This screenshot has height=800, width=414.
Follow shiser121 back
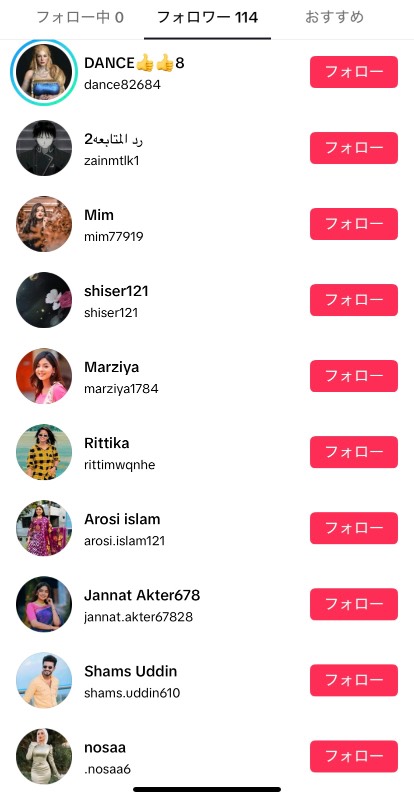coord(354,300)
